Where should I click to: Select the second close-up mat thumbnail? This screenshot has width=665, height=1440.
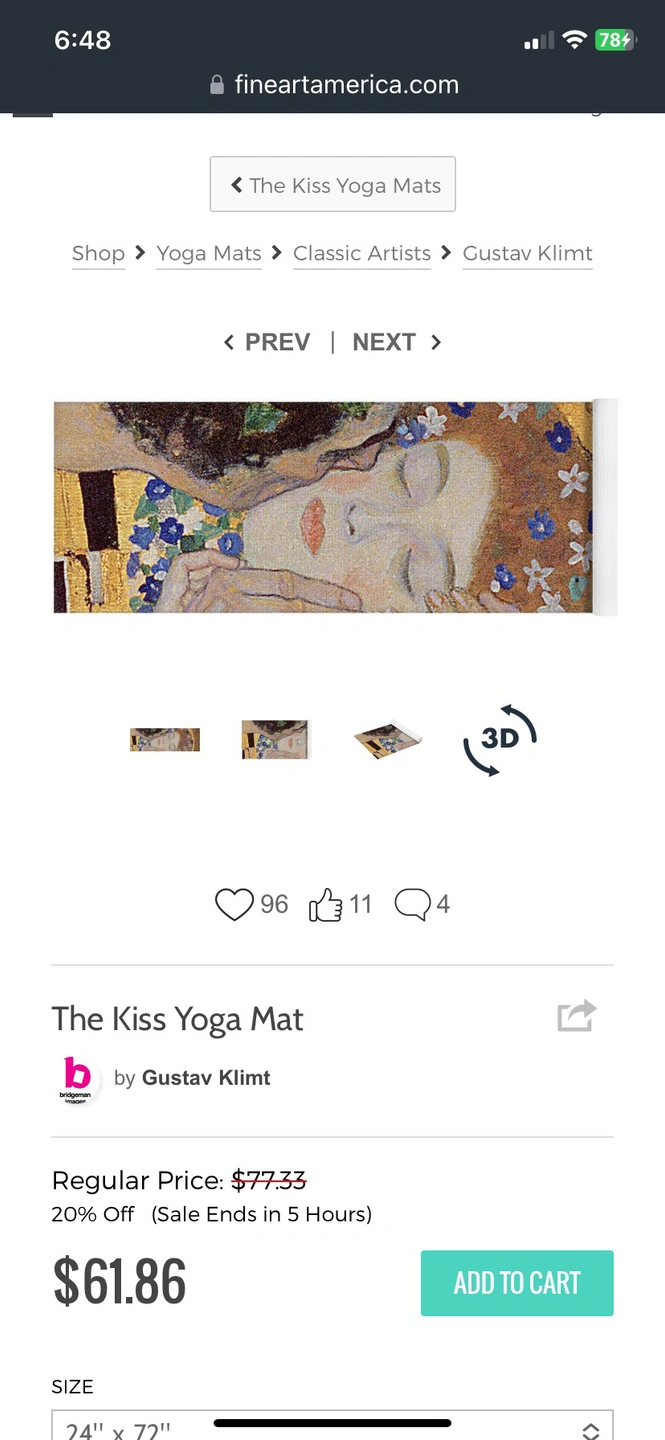275,740
